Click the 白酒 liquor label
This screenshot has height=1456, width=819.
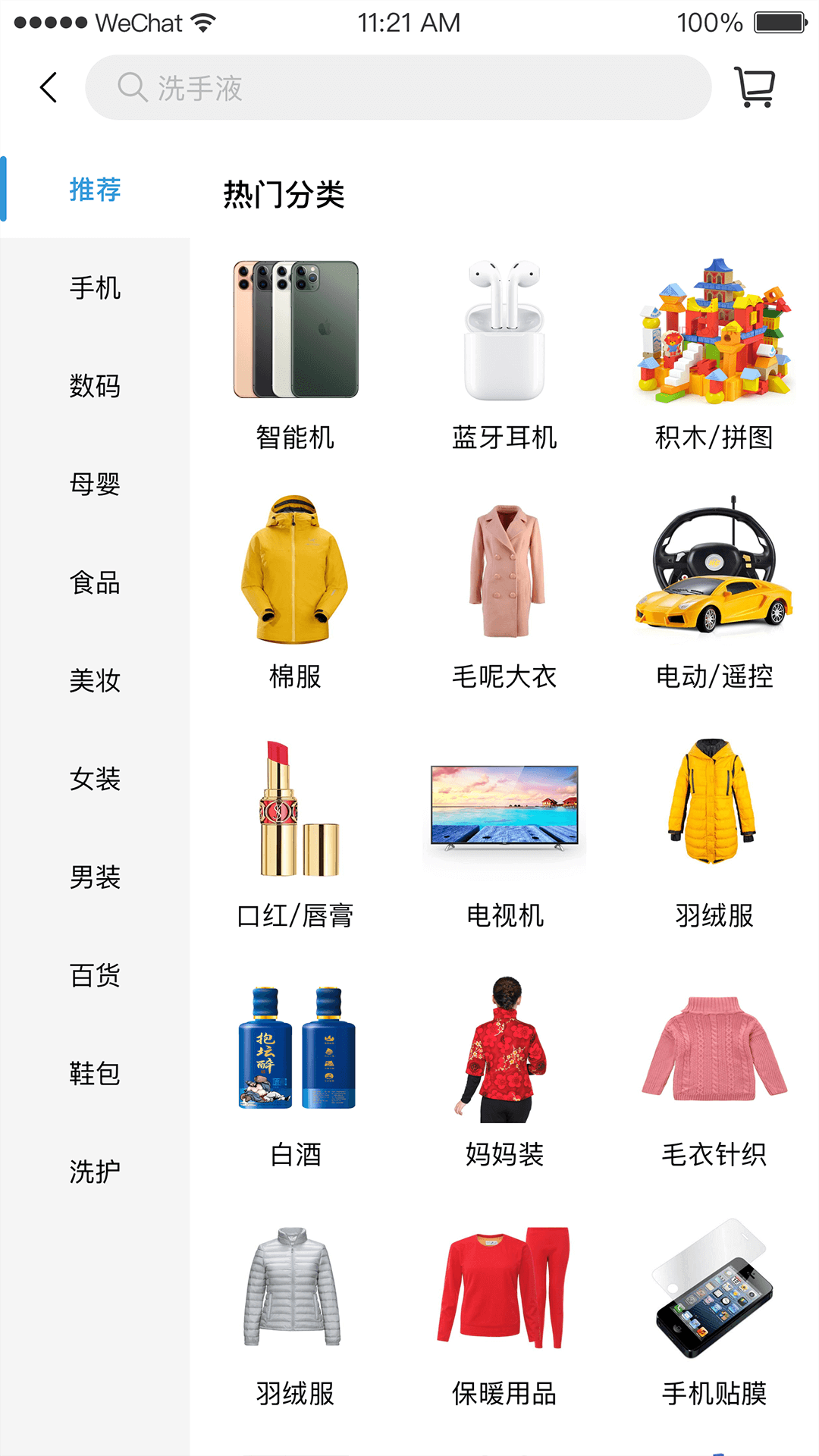coord(295,1154)
